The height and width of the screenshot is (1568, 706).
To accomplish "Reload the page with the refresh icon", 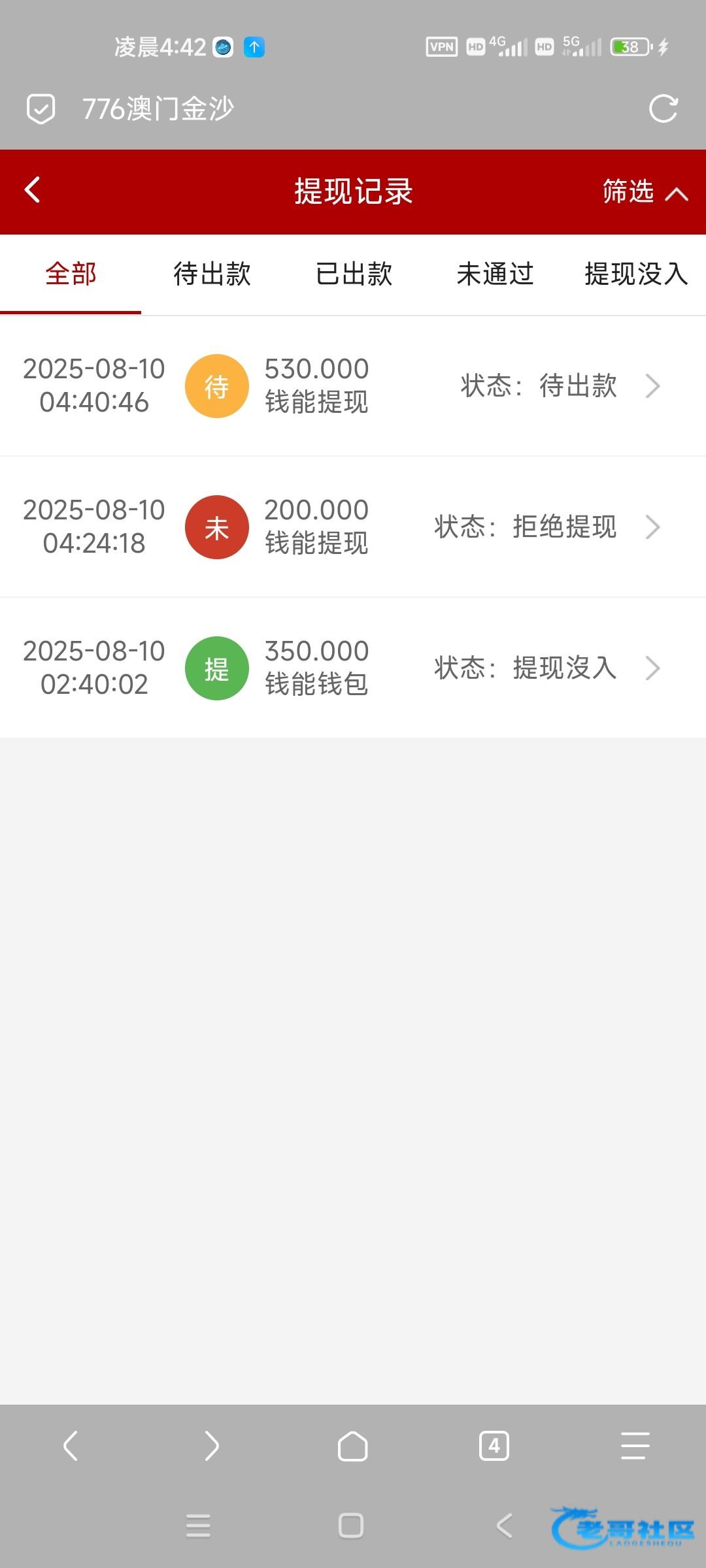I will pos(663,109).
